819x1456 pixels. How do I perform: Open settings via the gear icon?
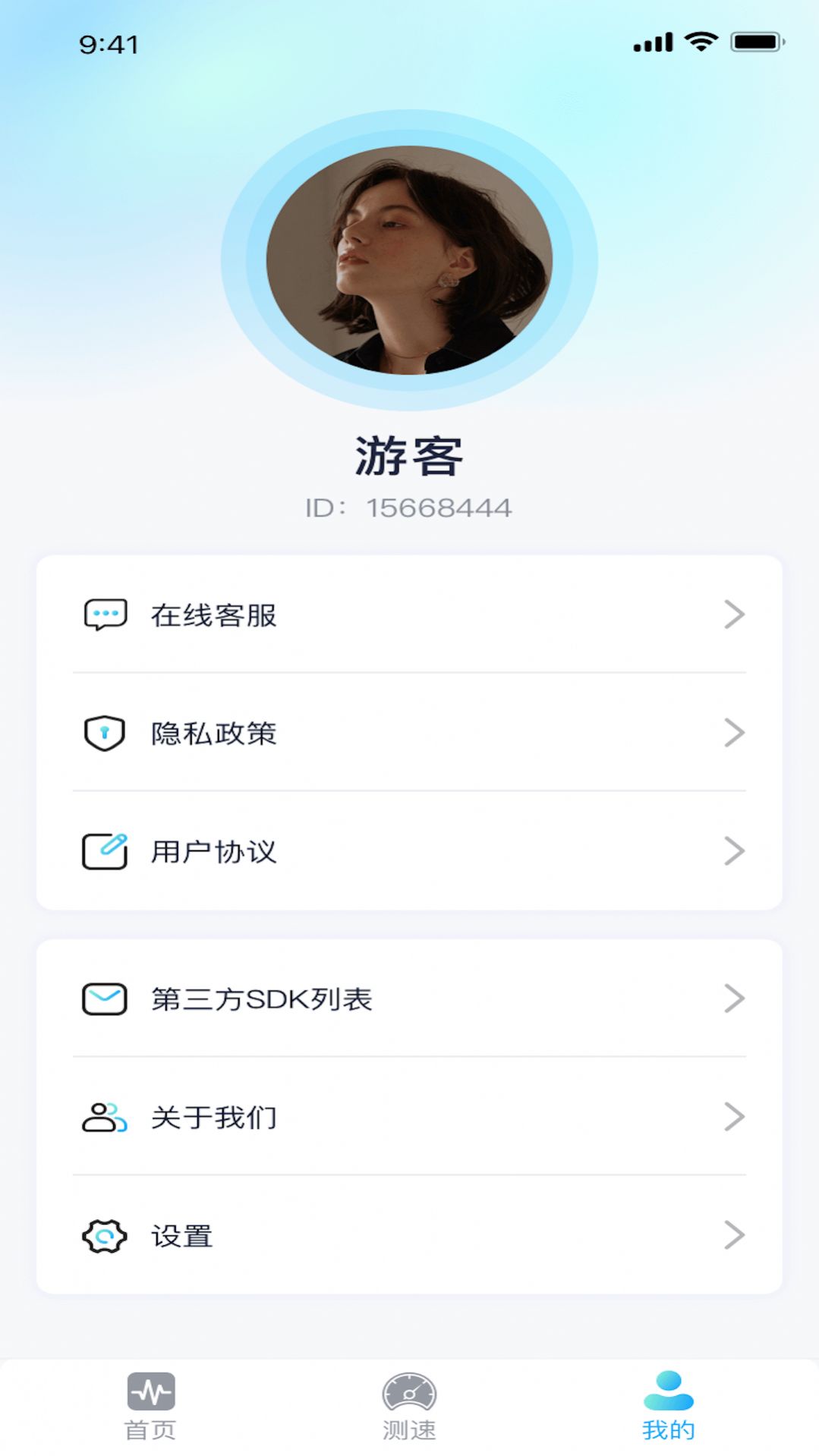(x=105, y=1236)
